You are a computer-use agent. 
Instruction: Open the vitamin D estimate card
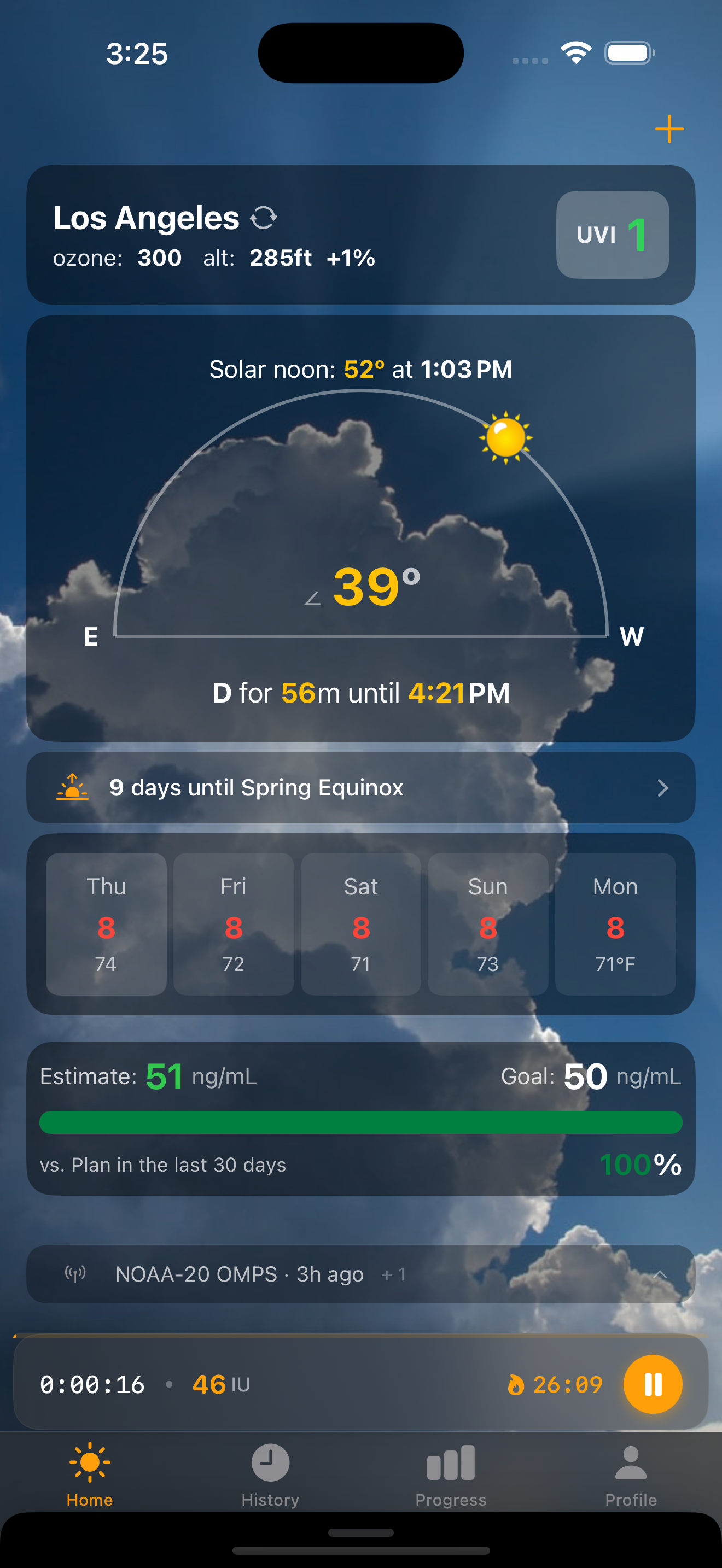[x=360, y=1118]
